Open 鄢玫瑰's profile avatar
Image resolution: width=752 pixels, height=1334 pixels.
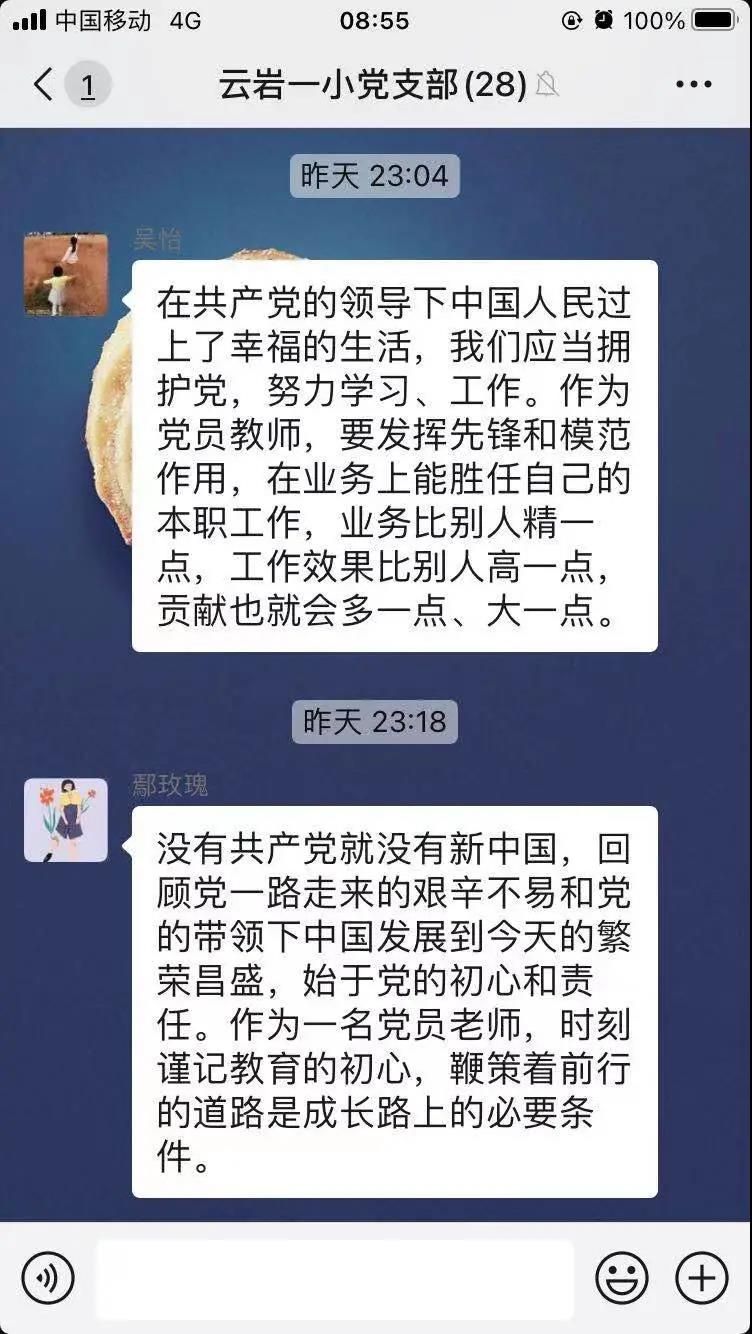click(x=66, y=820)
